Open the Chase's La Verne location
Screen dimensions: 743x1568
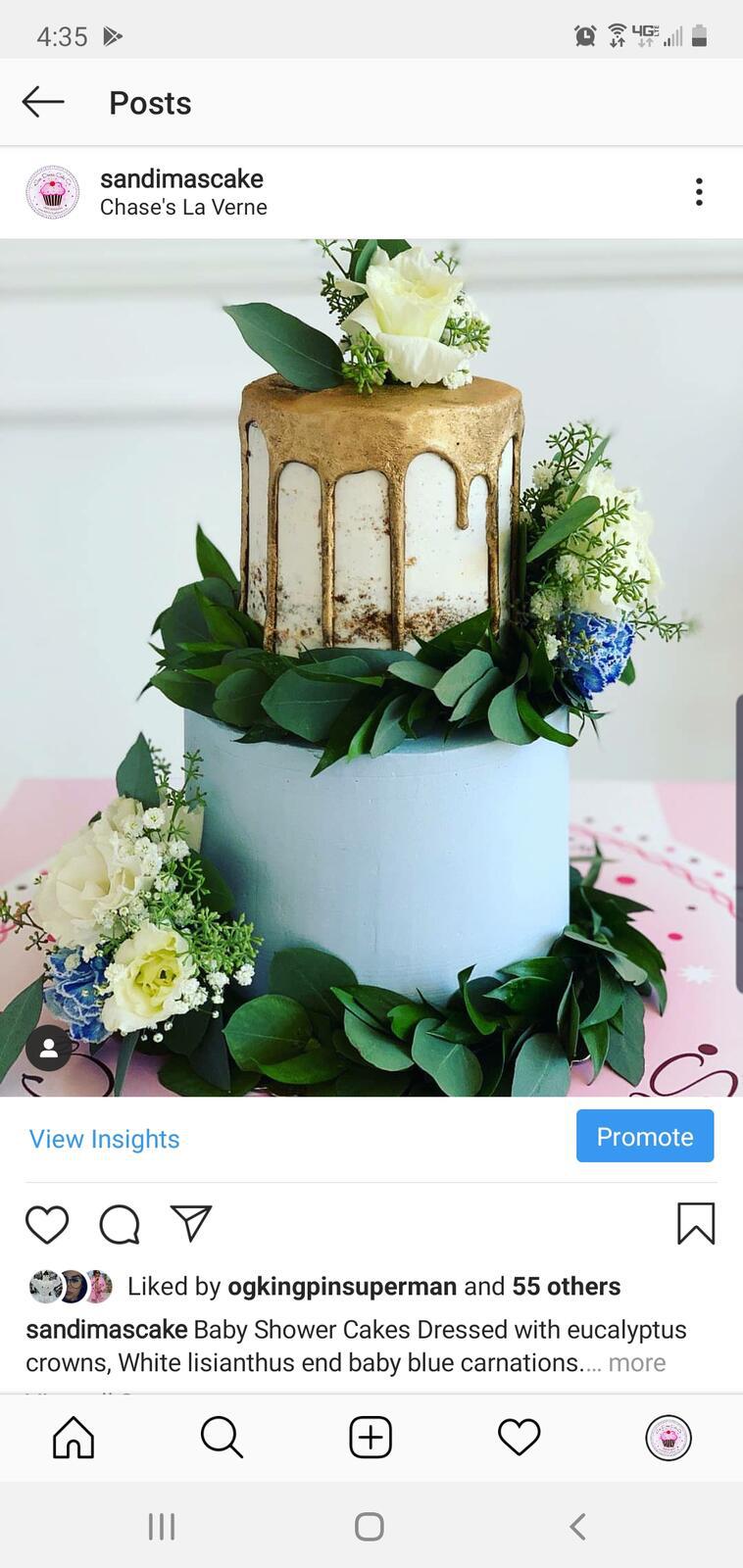183,207
